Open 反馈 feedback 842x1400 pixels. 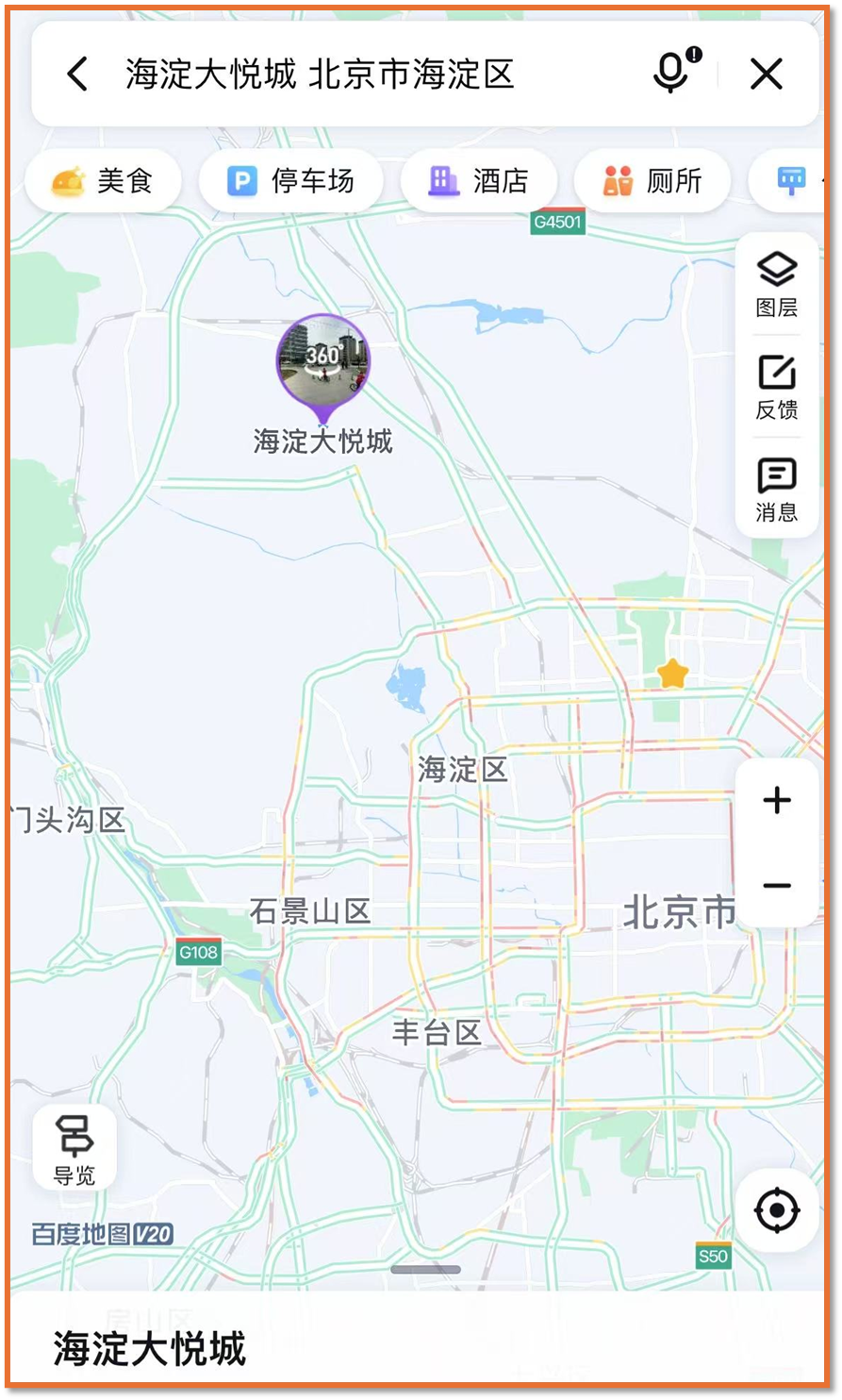(777, 387)
